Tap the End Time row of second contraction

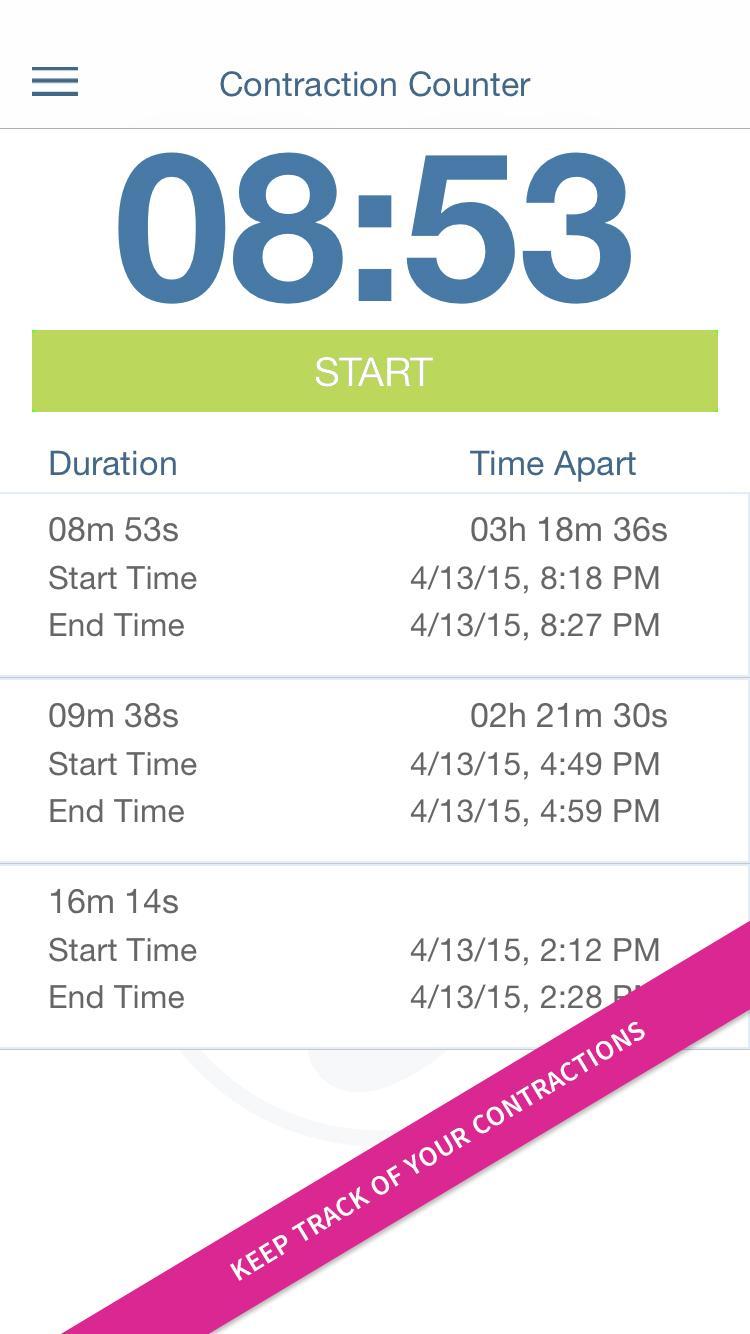click(117, 810)
